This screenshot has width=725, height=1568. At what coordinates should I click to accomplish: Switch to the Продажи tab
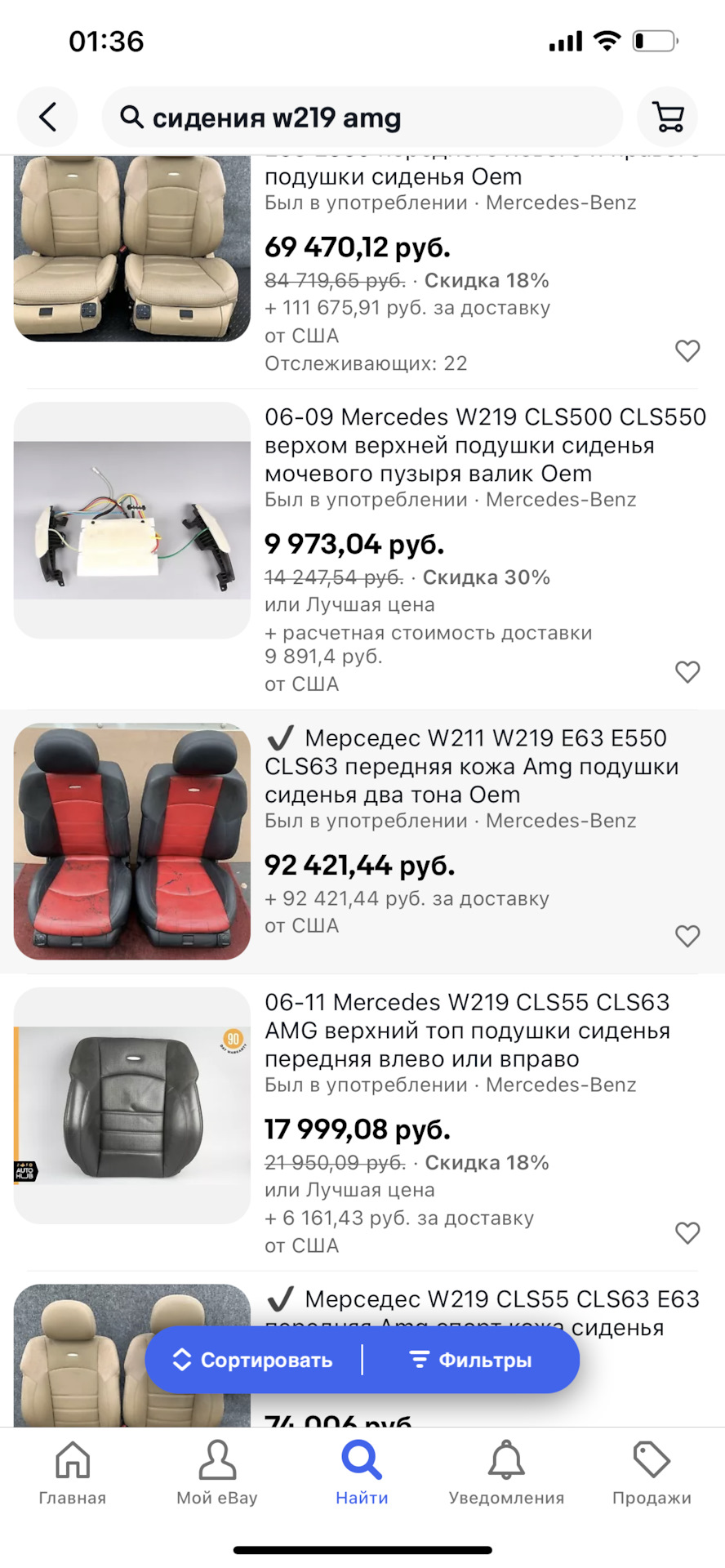click(652, 1473)
